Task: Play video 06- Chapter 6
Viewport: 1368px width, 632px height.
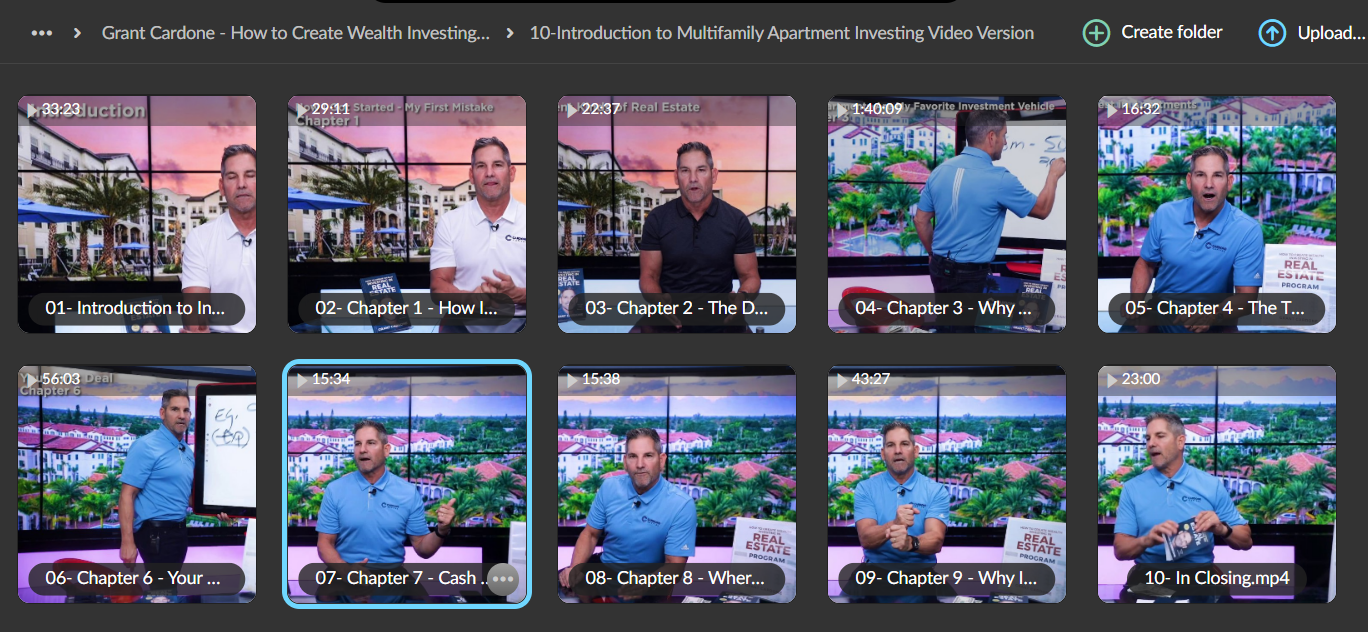Action: tap(137, 484)
